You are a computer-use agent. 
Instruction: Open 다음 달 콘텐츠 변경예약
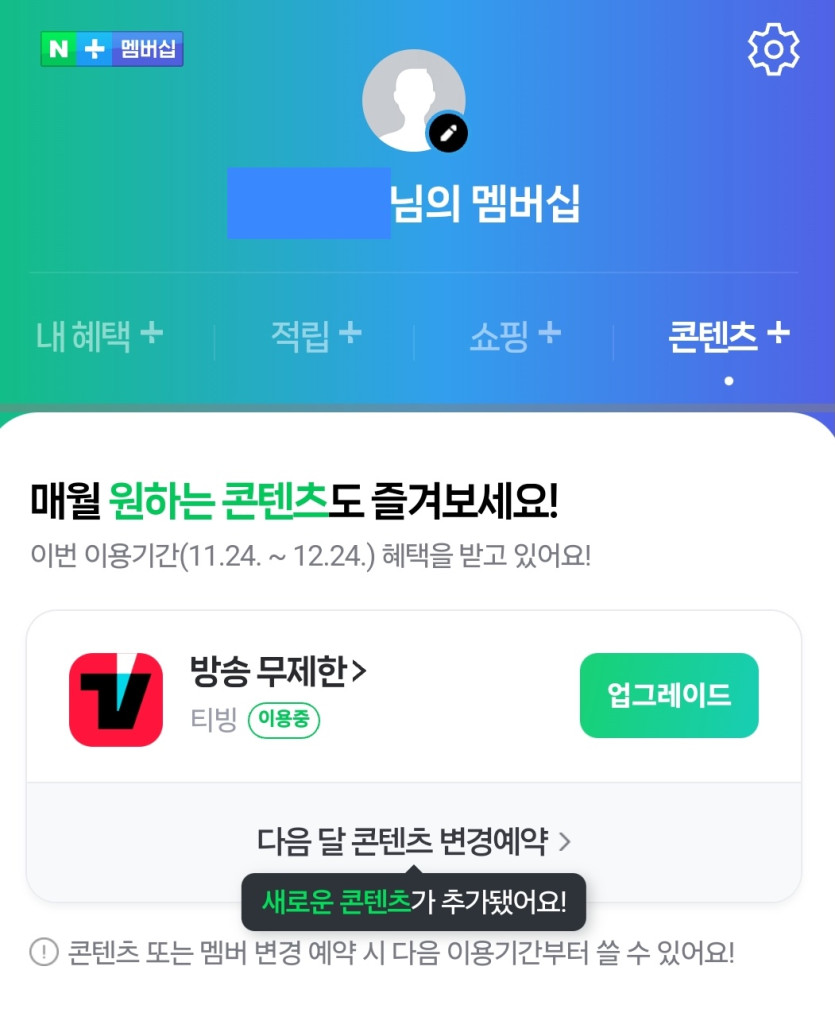pyautogui.click(x=413, y=841)
